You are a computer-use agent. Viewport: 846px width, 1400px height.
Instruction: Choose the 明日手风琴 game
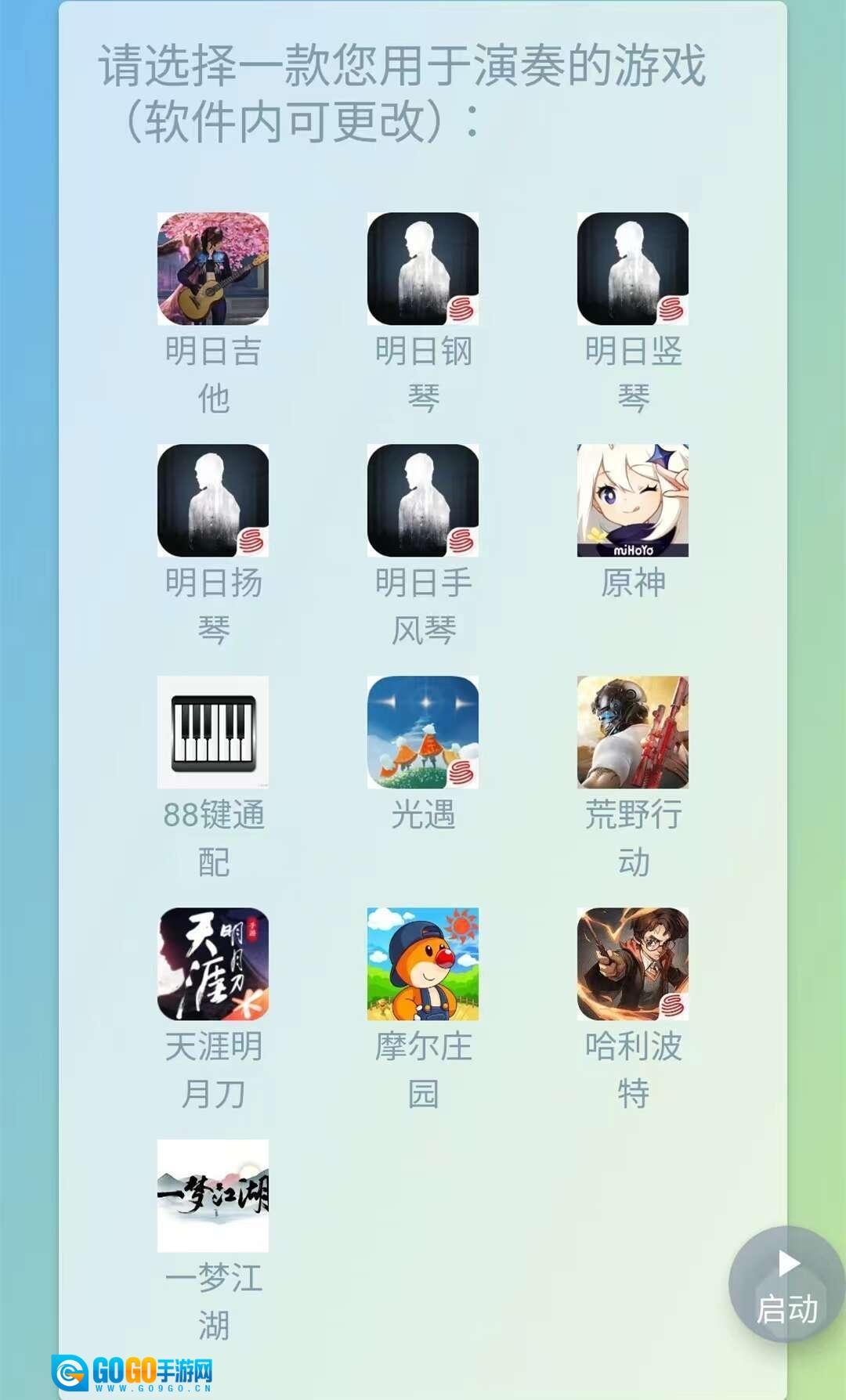423,500
